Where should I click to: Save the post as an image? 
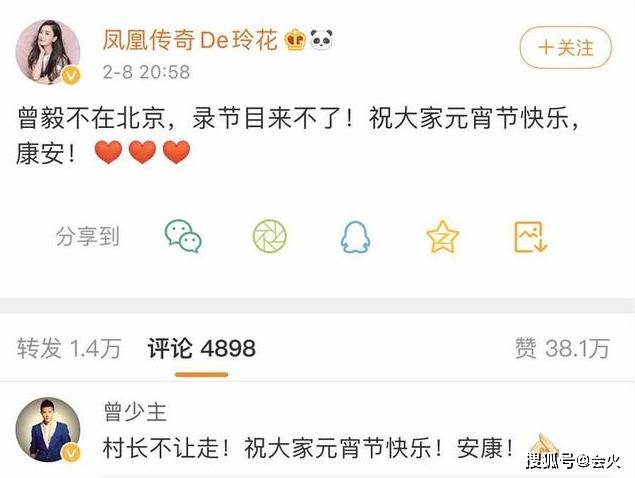click(527, 235)
